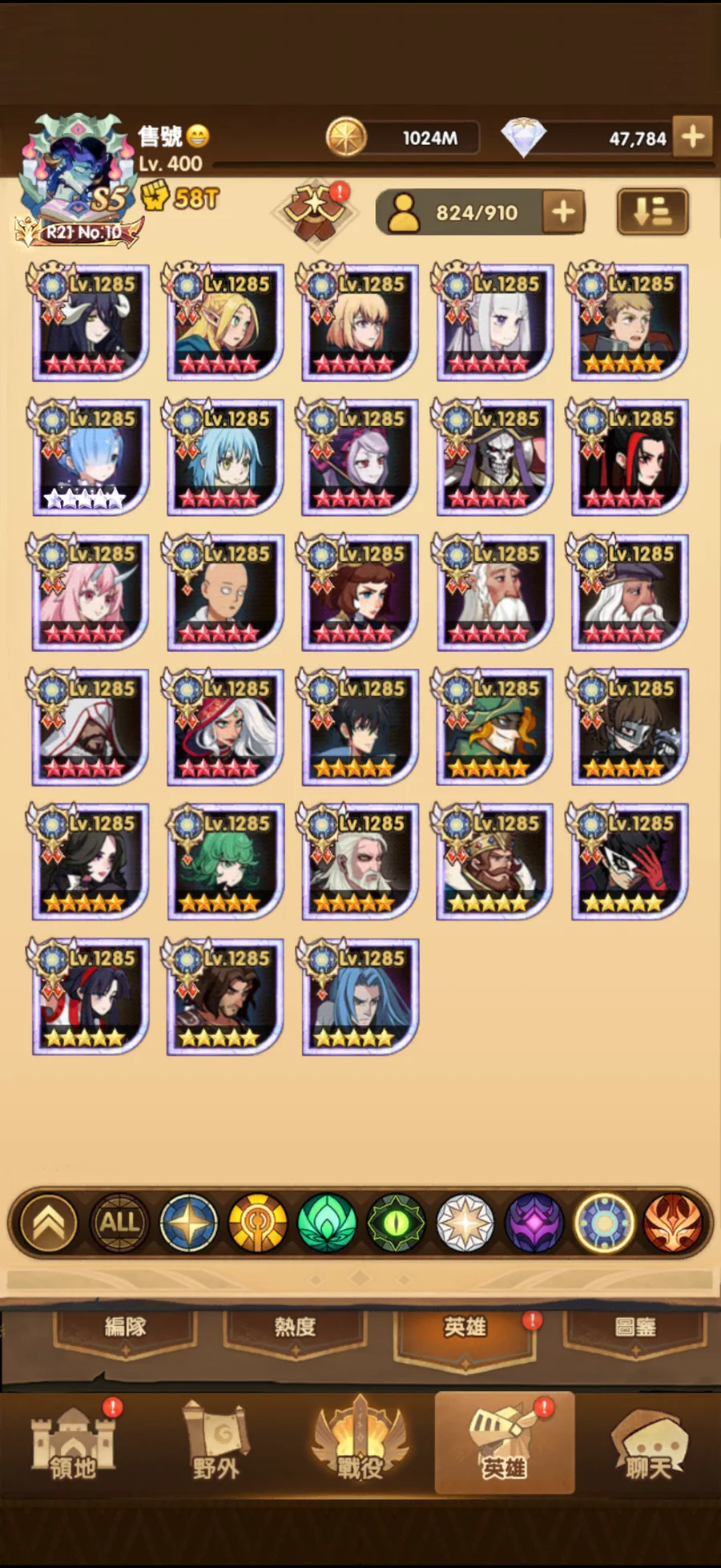Screen dimensions: 721x1568
Task: Open the green curly-haired hero card
Action: pyautogui.click(x=225, y=862)
